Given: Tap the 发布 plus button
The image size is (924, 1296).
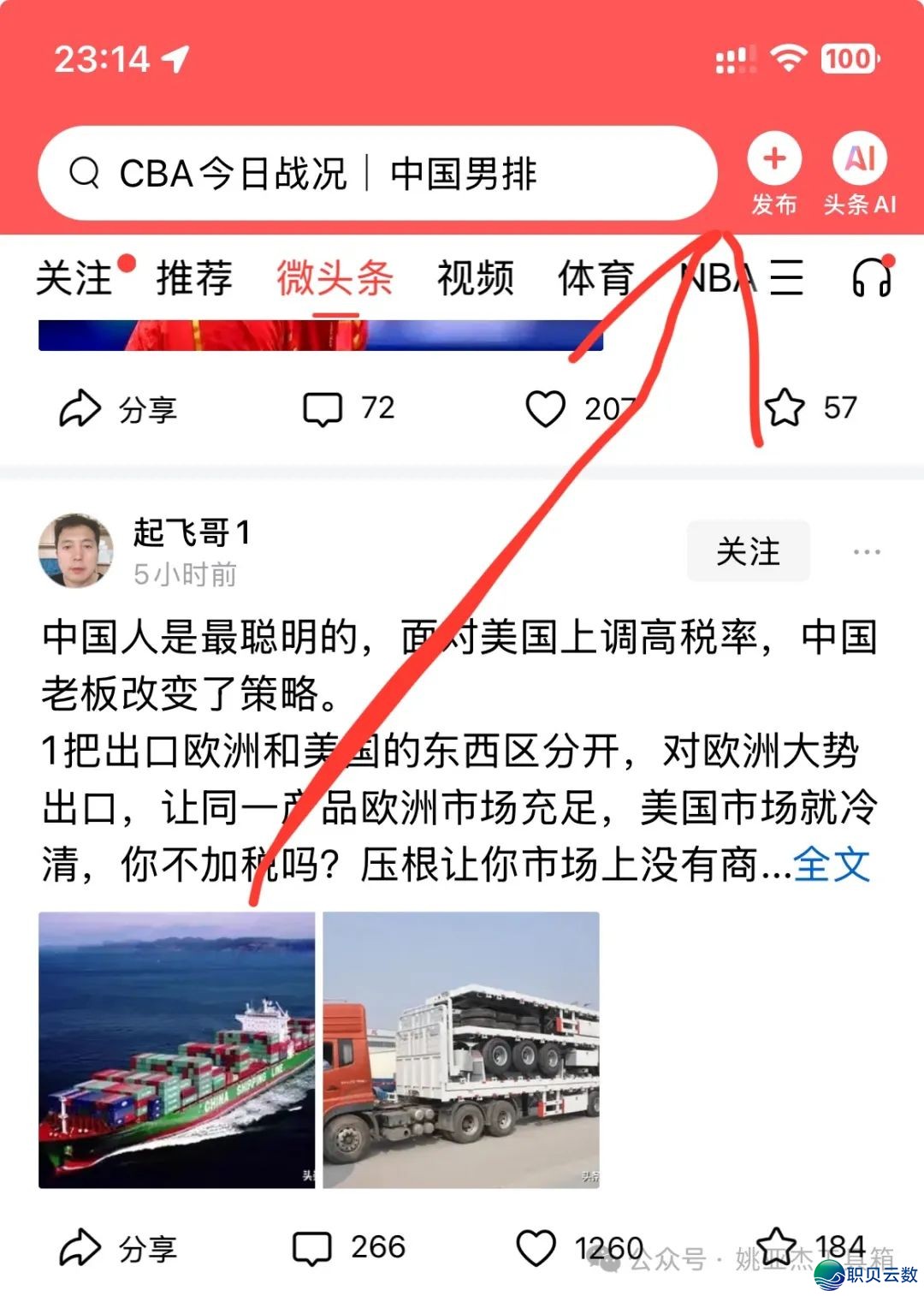Looking at the screenshot, I should pos(774,160).
